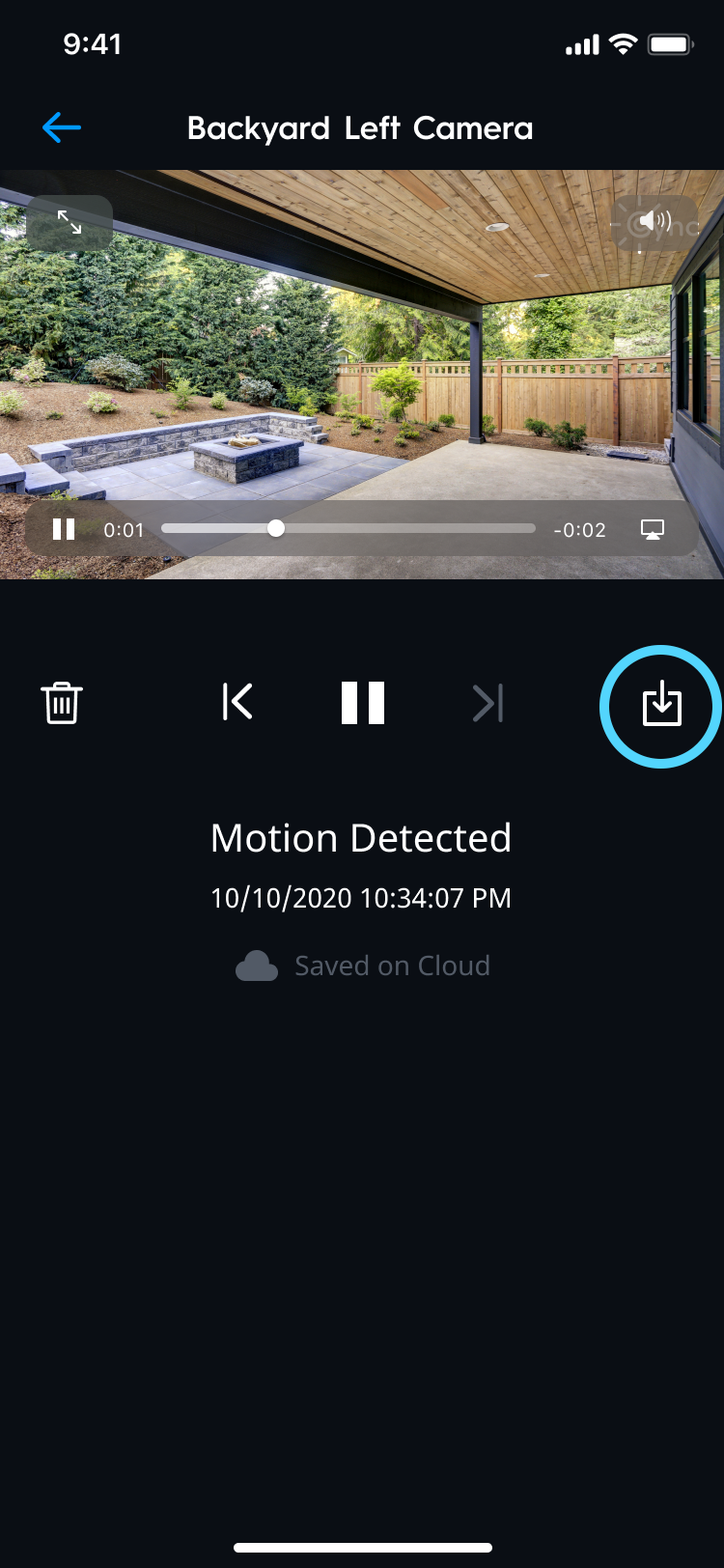Pause playback from the video overlay bar
Image resolution: width=724 pixels, height=1568 pixels.
click(x=64, y=529)
